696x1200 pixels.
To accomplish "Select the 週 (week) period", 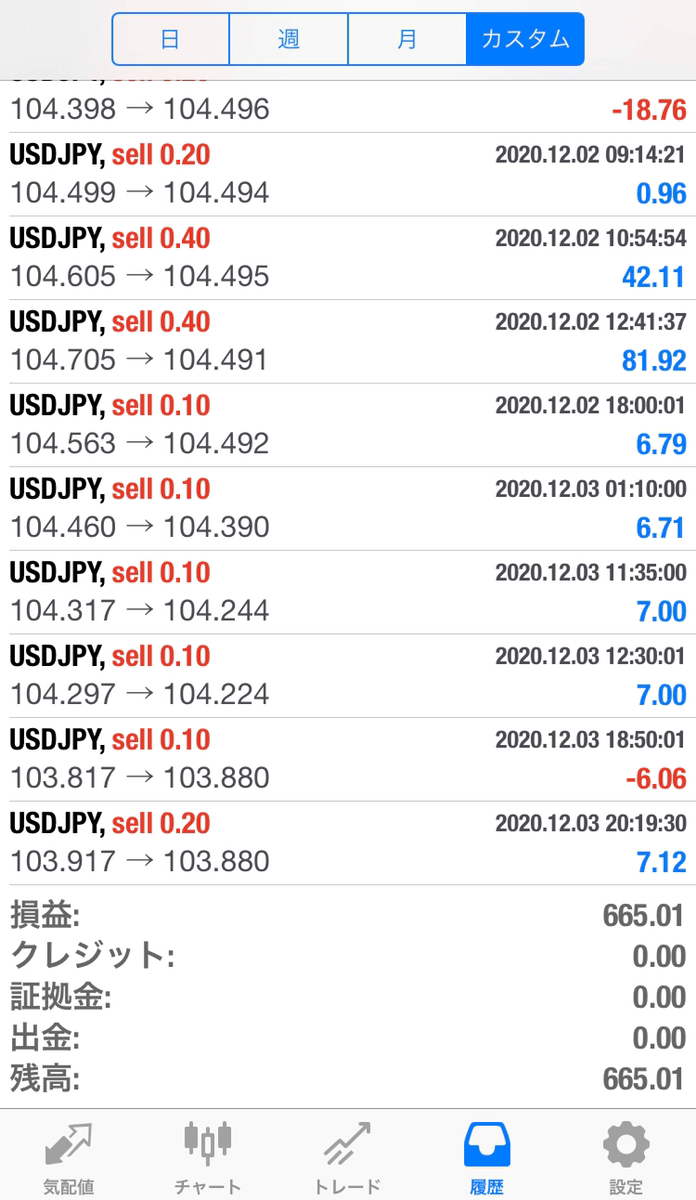I will pyautogui.click(x=289, y=39).
